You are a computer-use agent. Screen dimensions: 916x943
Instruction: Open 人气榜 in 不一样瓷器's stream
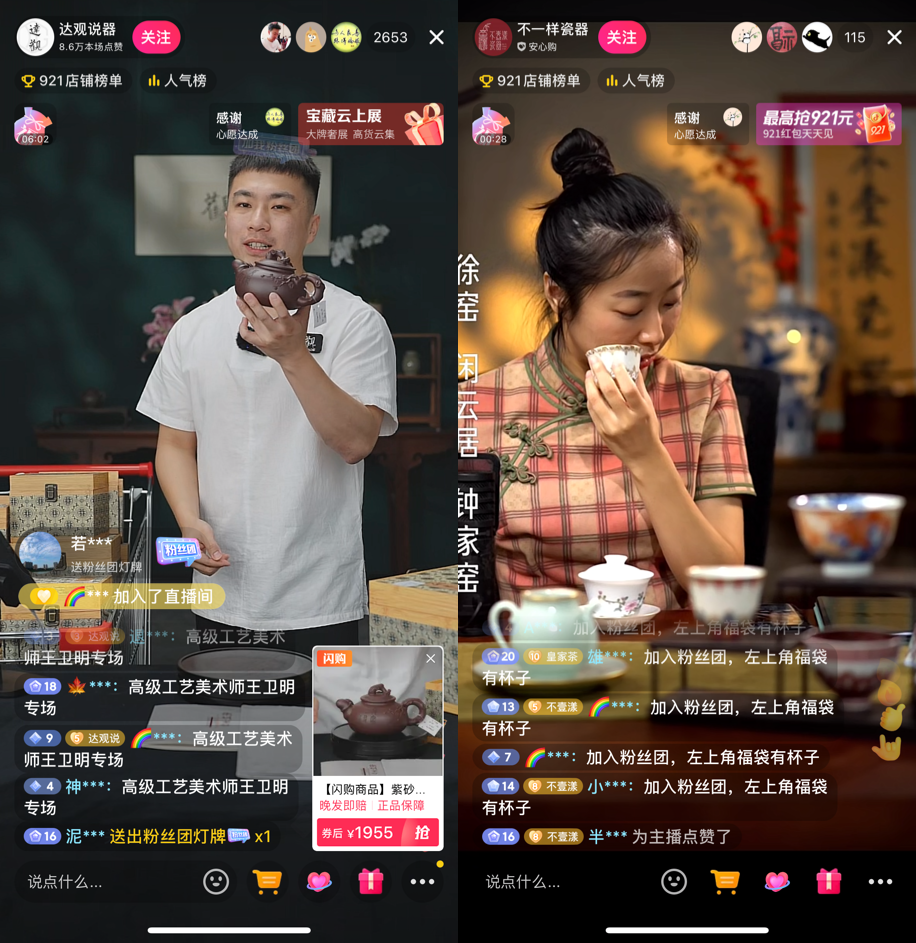click(x=635, y=81)
